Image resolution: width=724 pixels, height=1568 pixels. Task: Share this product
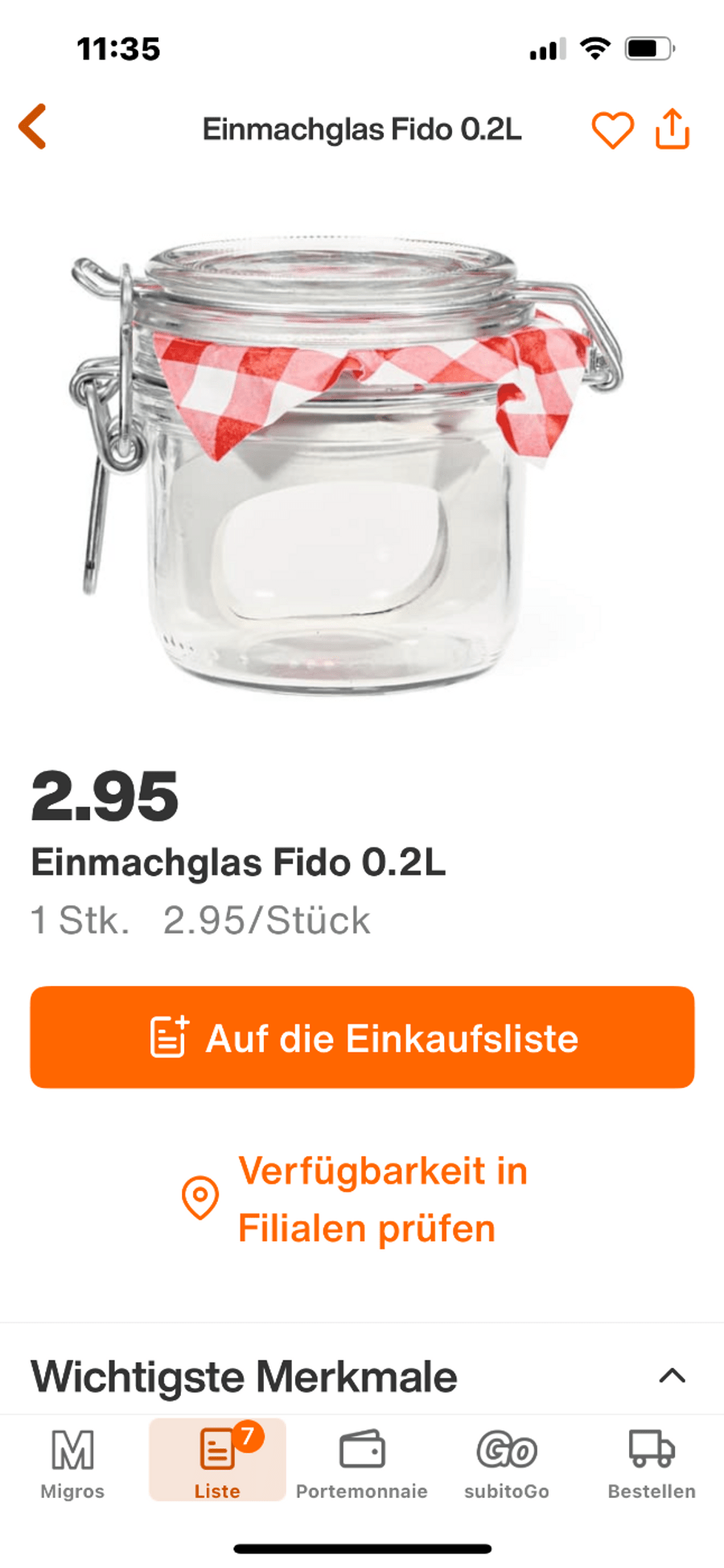pyautogui.click(x=673, y=129)
